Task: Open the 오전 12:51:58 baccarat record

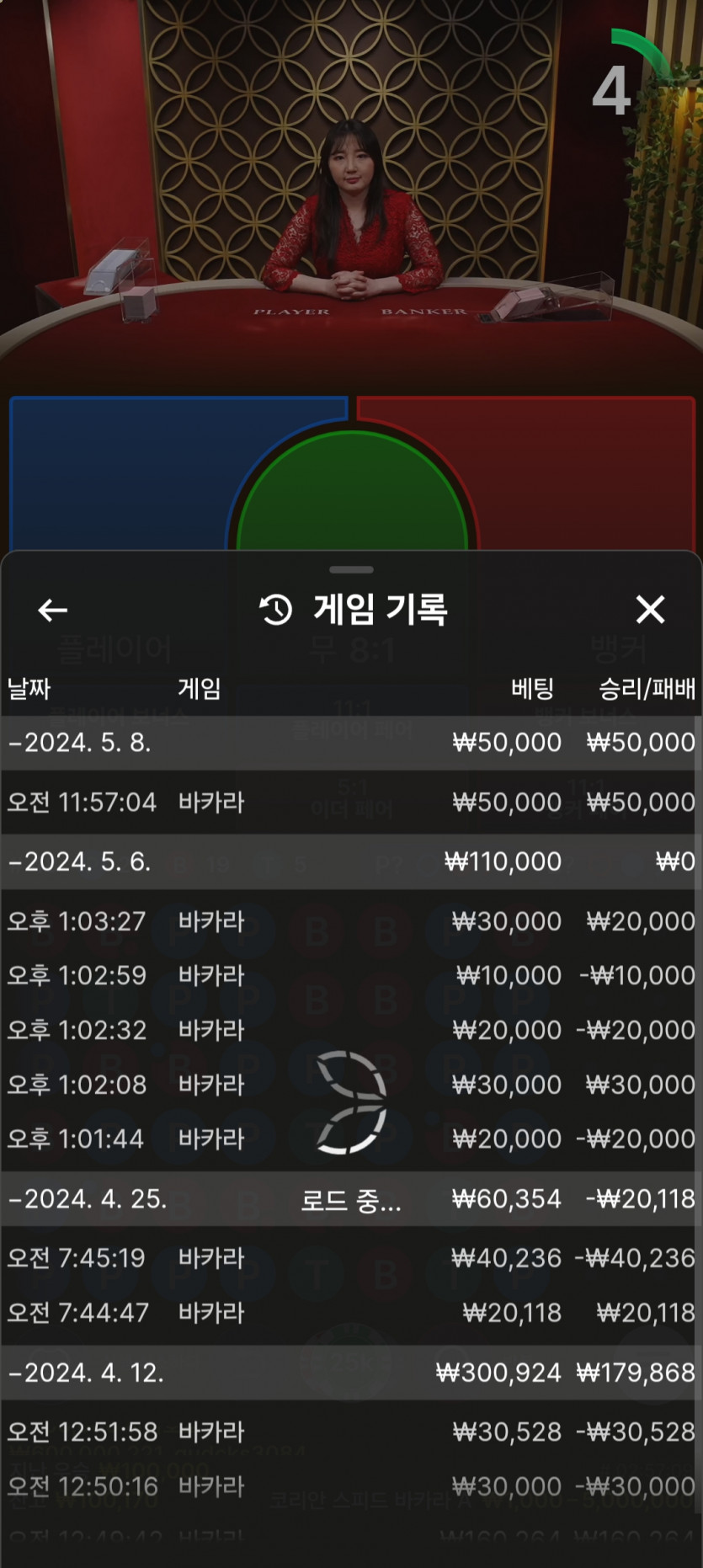Action: [x=351, y=1432]
